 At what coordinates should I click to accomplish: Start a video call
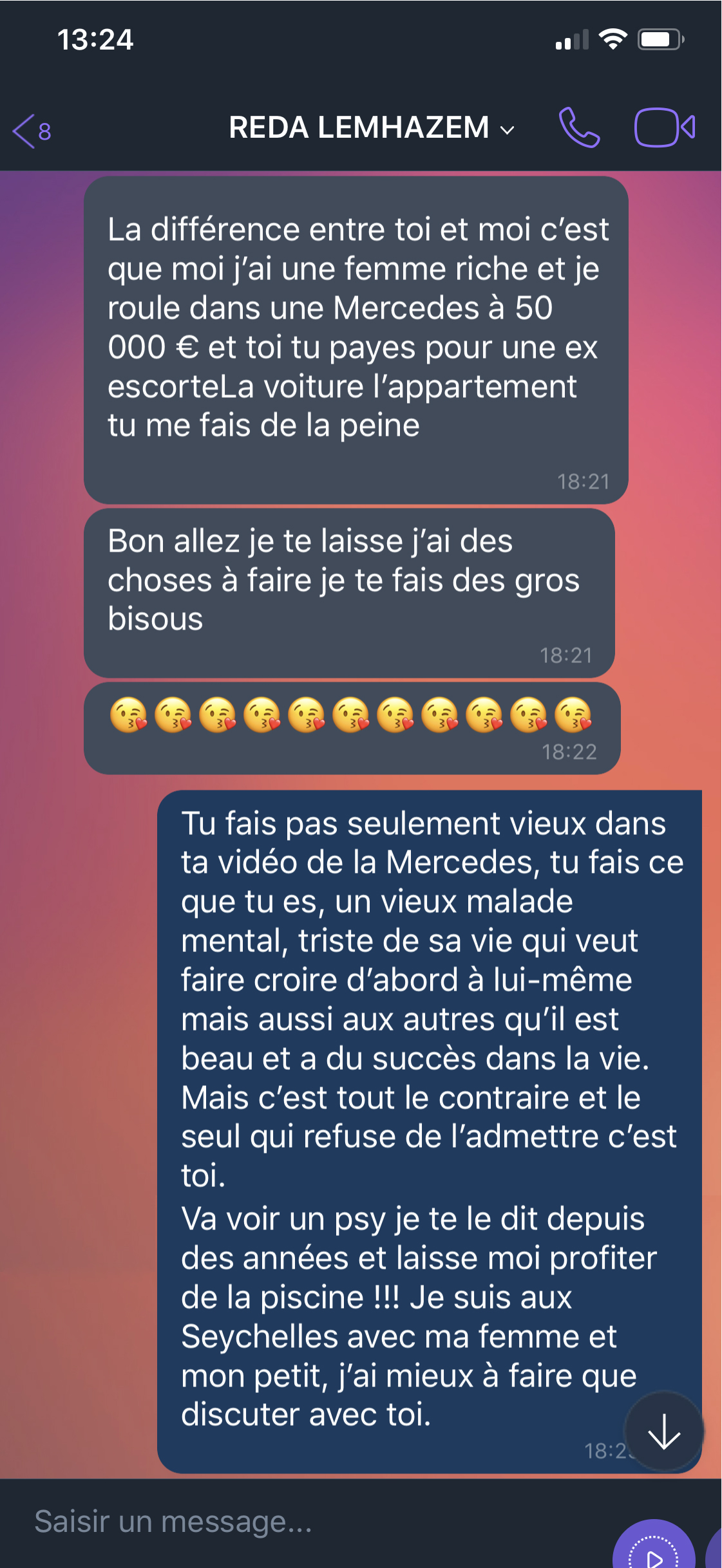pos(664,128)
